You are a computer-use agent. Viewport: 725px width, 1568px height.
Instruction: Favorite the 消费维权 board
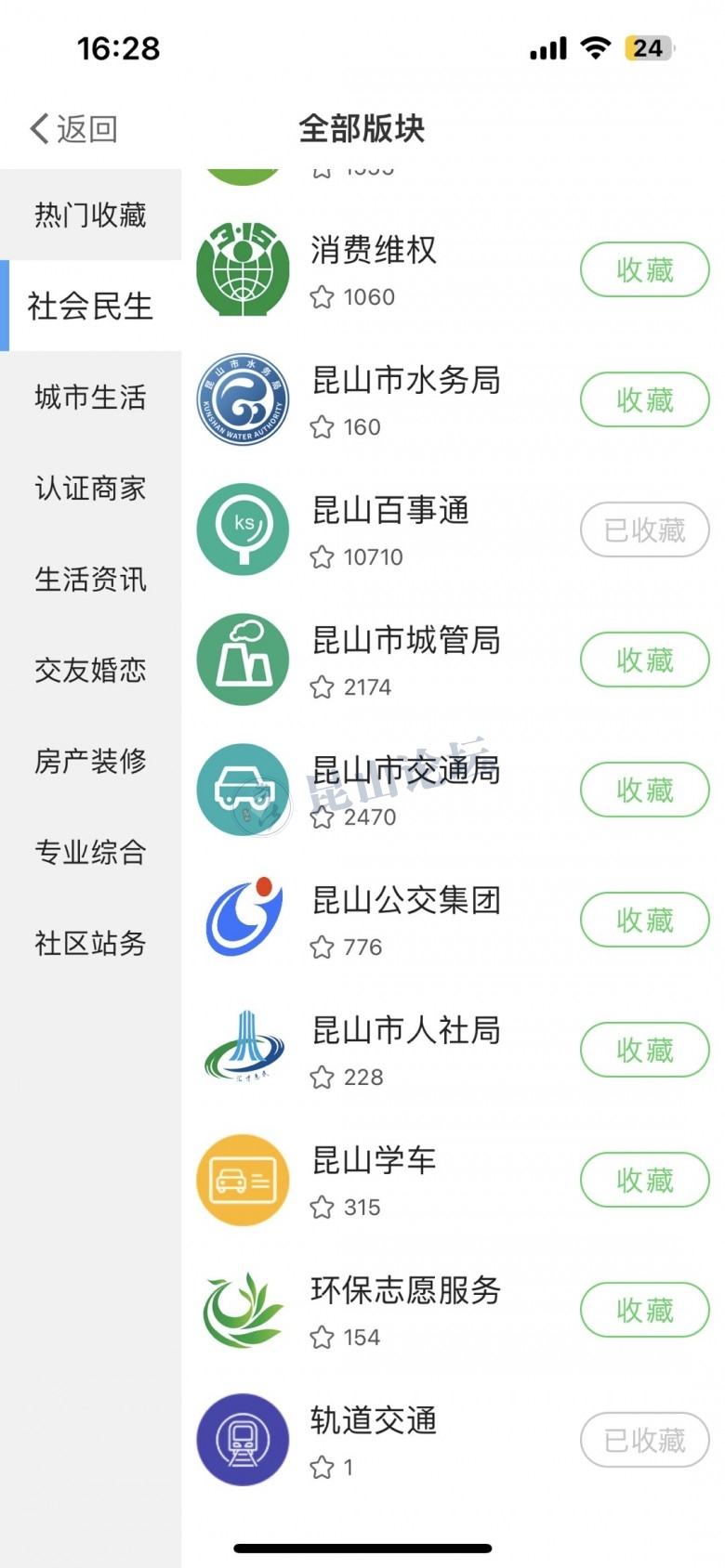[644, 270]
